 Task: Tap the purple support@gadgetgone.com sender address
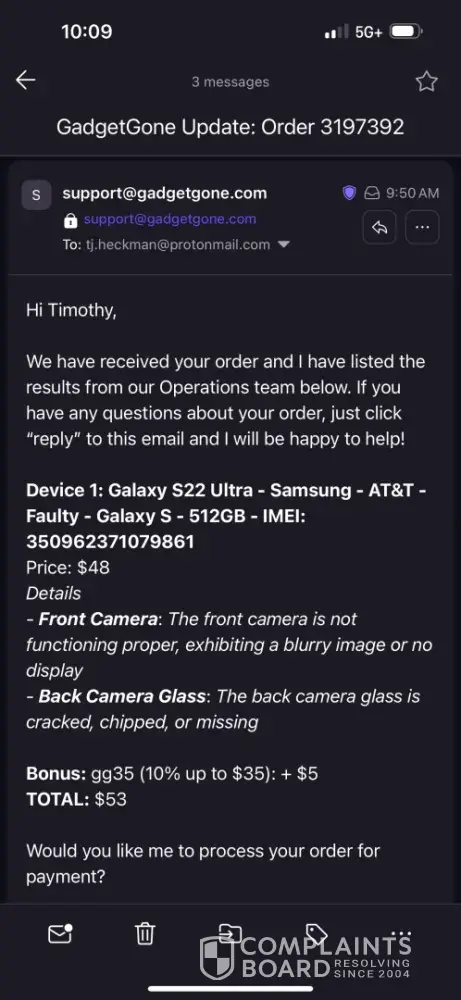pyautogui.click(x=170, y=219)
